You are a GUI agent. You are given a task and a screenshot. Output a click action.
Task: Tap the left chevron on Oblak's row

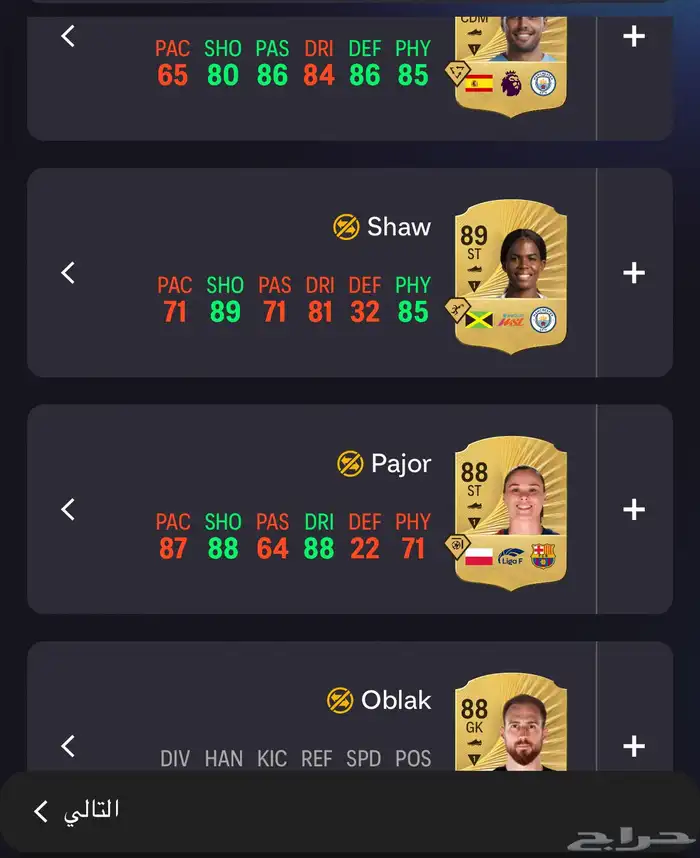[x=68, y=746]
